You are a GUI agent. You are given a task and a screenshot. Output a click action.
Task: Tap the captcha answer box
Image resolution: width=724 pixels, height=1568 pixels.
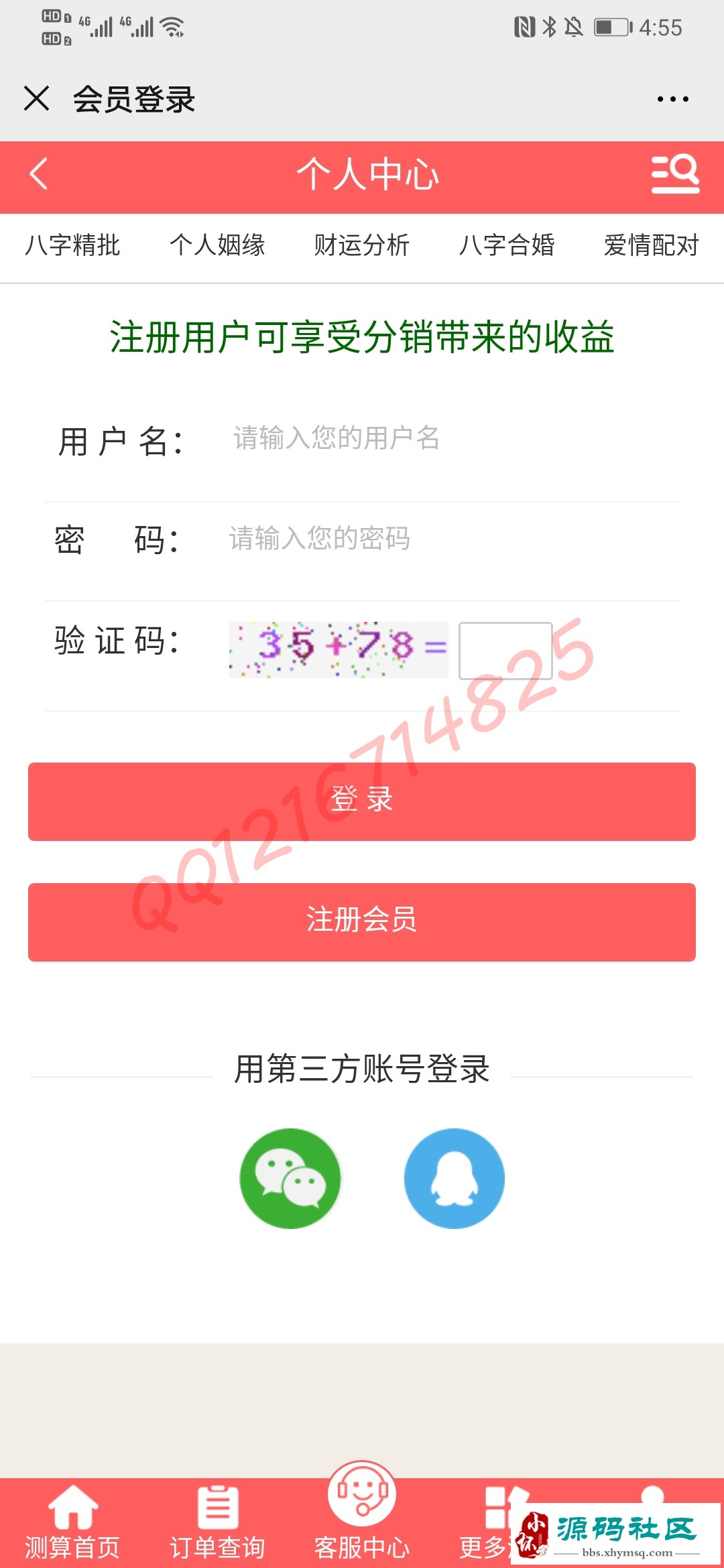(x=505, y=651)
